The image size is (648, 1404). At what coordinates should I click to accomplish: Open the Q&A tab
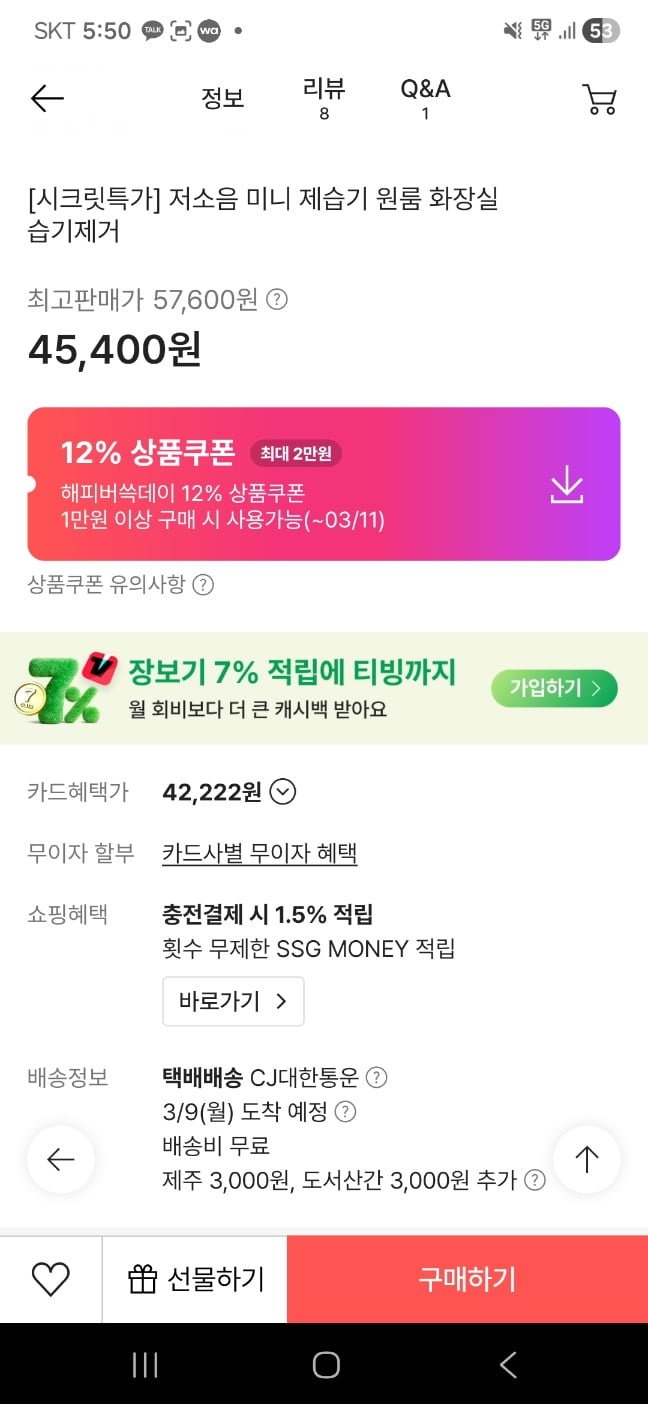coord(425,98)
